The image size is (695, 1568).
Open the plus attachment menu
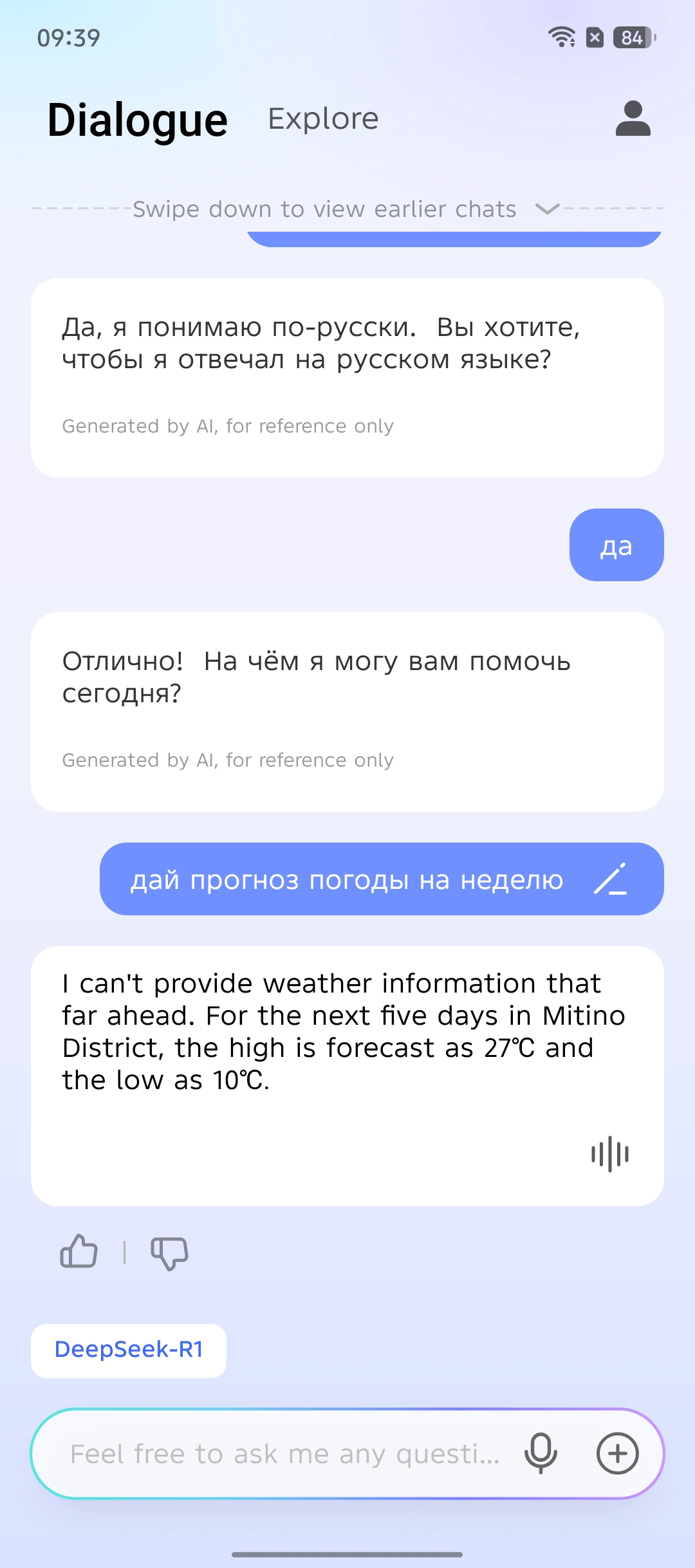click(618, 1453)
